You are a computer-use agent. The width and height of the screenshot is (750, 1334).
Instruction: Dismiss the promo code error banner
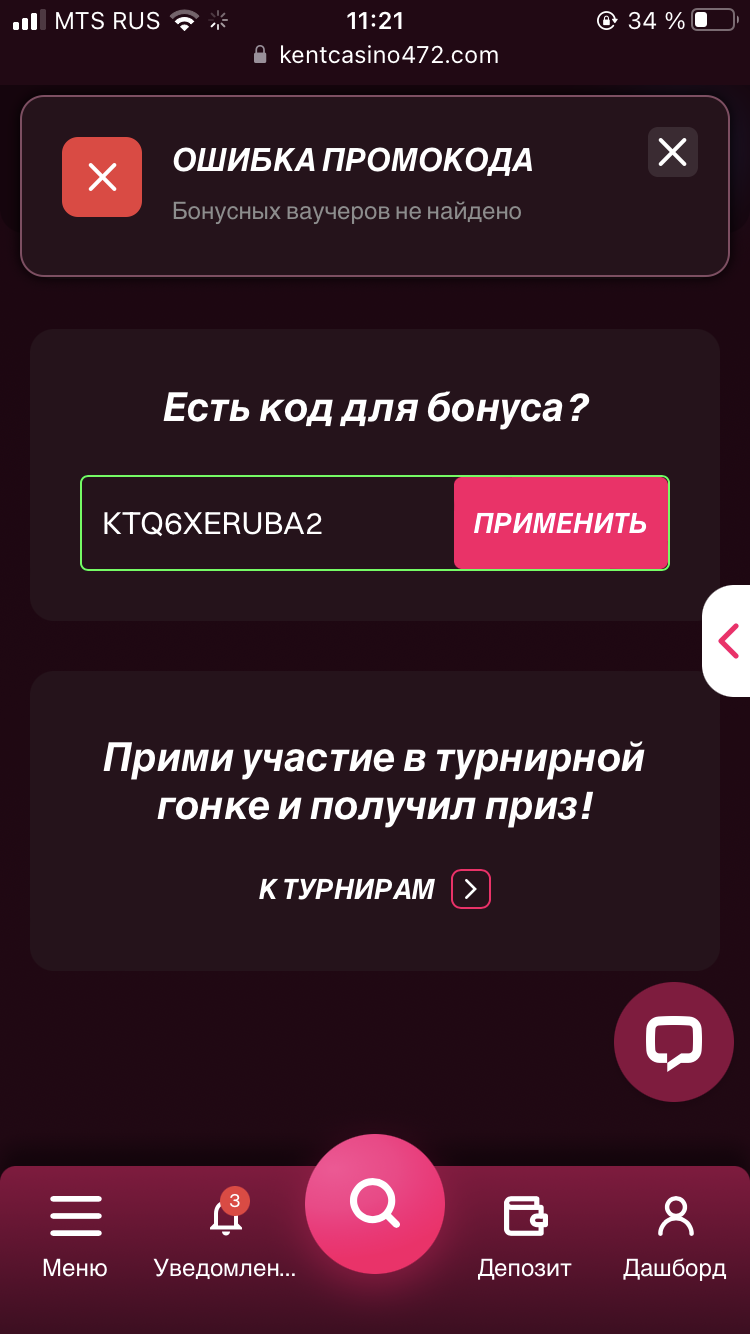[672, 152]
